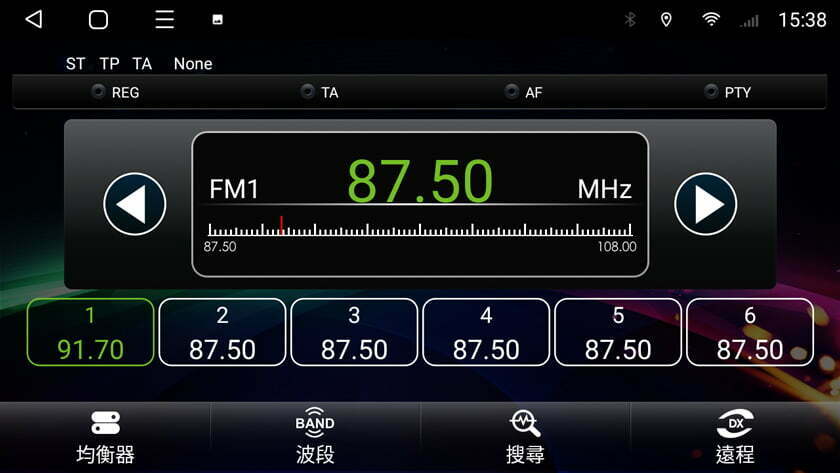Select preset 6 station
This screenshot has width=840, height=473.
coord(750,333)
